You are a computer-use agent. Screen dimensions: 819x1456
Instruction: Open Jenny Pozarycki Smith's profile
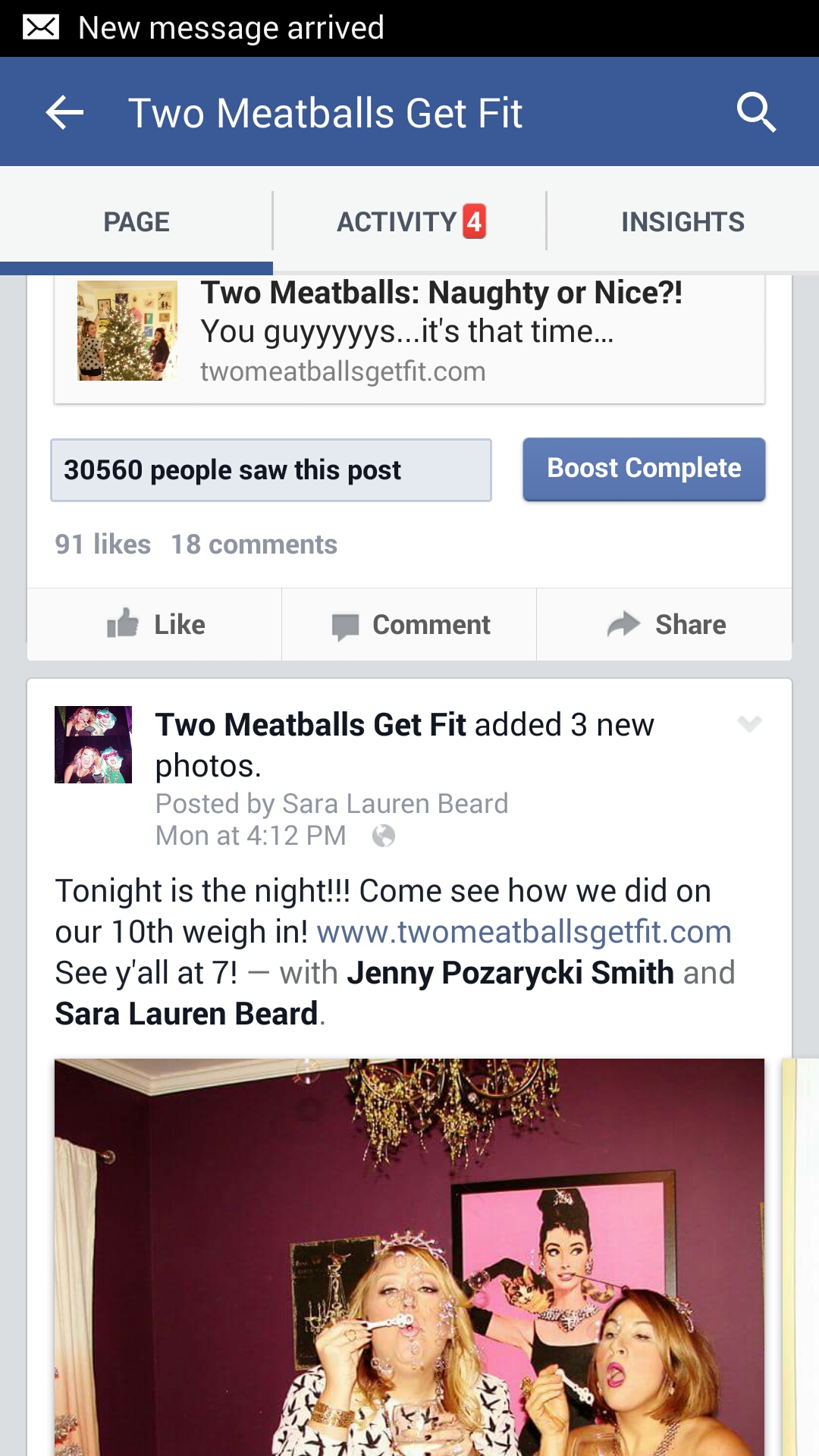pyautogui.click(x=510, y=973)
